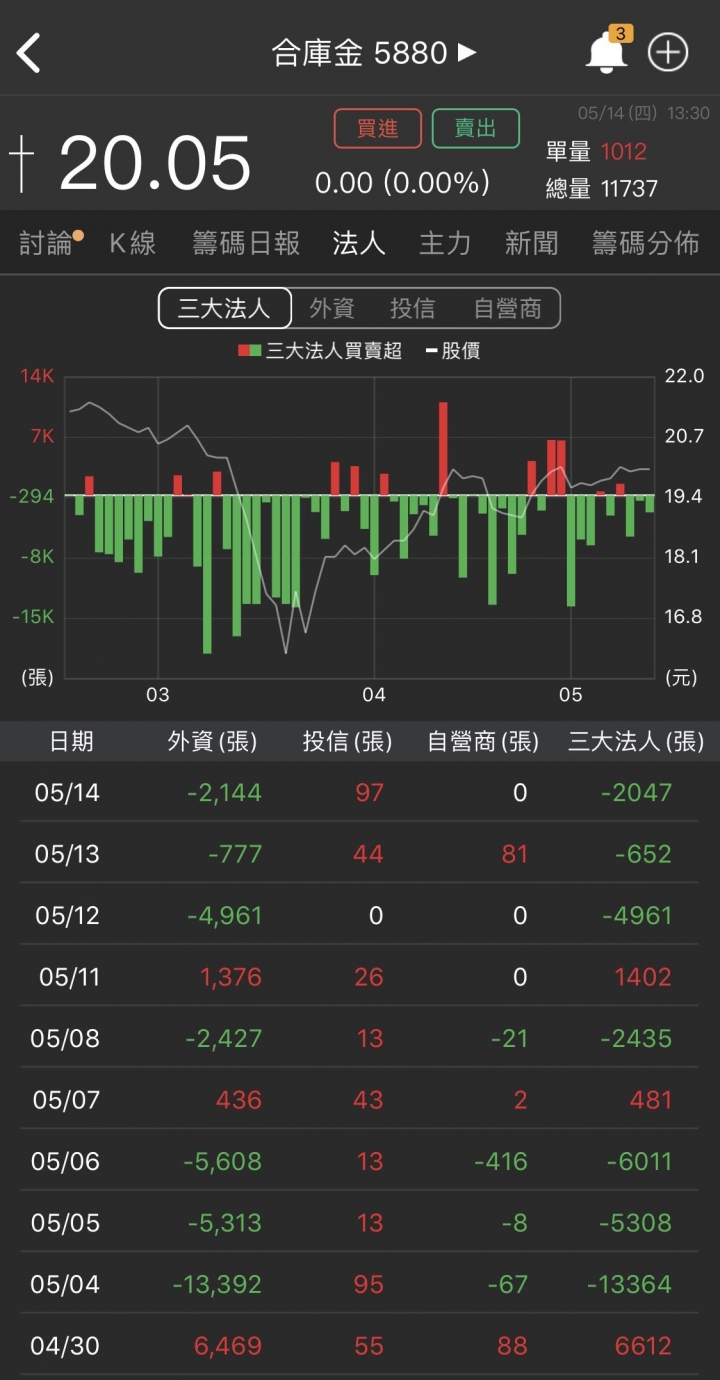This screenshot has height=1380, width=720.
Task: Go back with the top-left arrow
Action: tap(29, 52)
